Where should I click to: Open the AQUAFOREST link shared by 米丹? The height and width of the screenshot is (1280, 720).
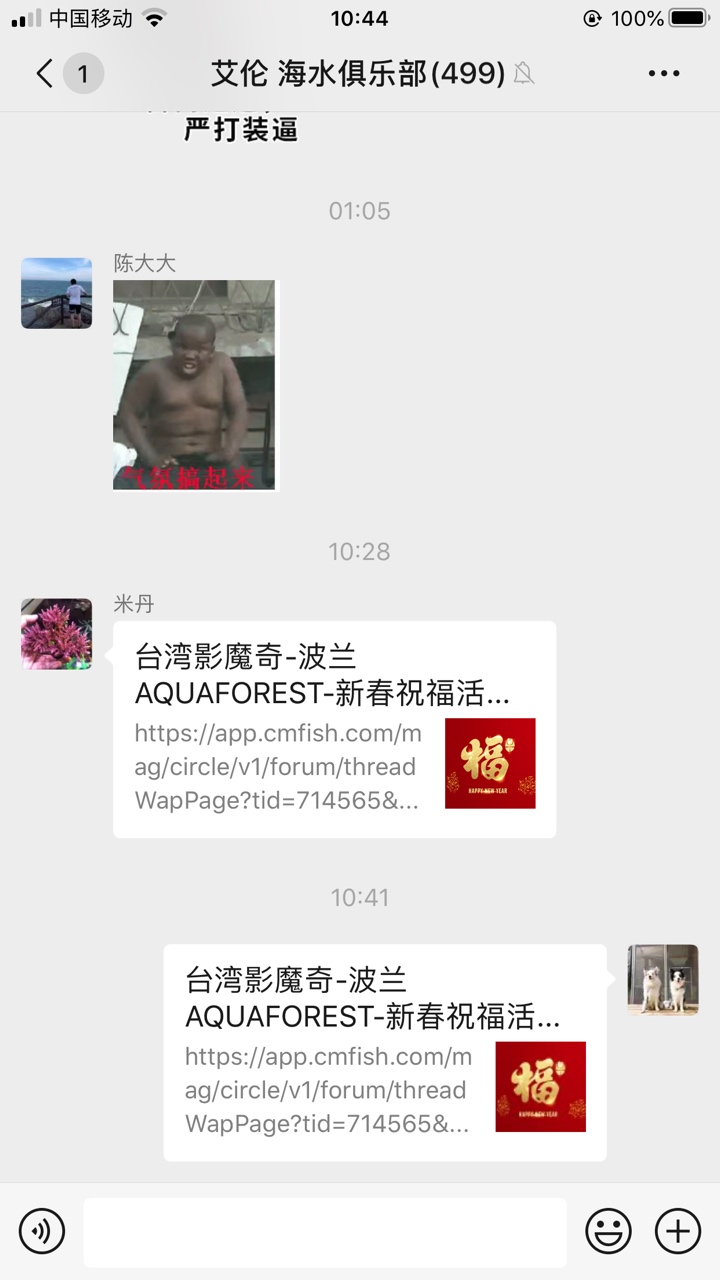point(334,729)
